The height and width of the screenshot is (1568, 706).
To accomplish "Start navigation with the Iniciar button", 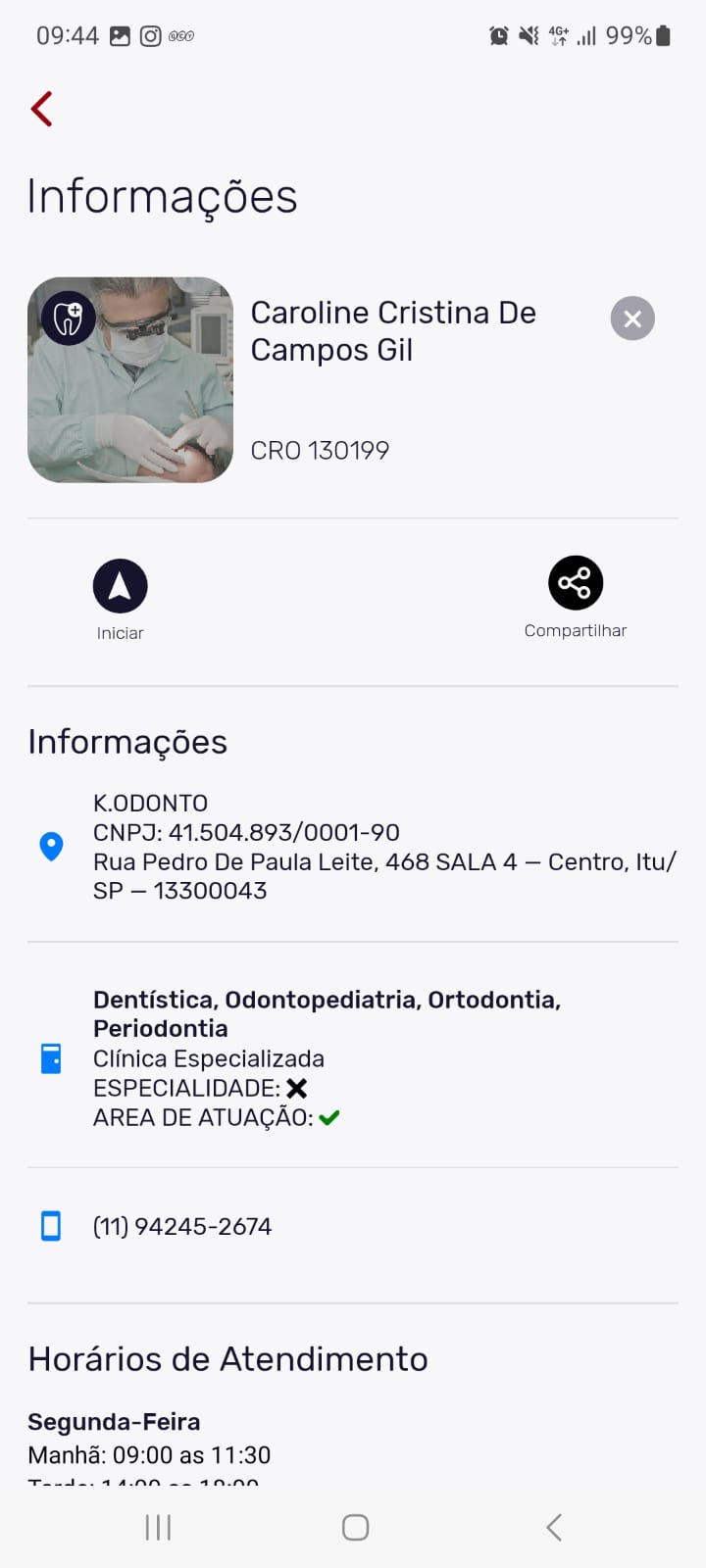I will click(x=120, y=587).
